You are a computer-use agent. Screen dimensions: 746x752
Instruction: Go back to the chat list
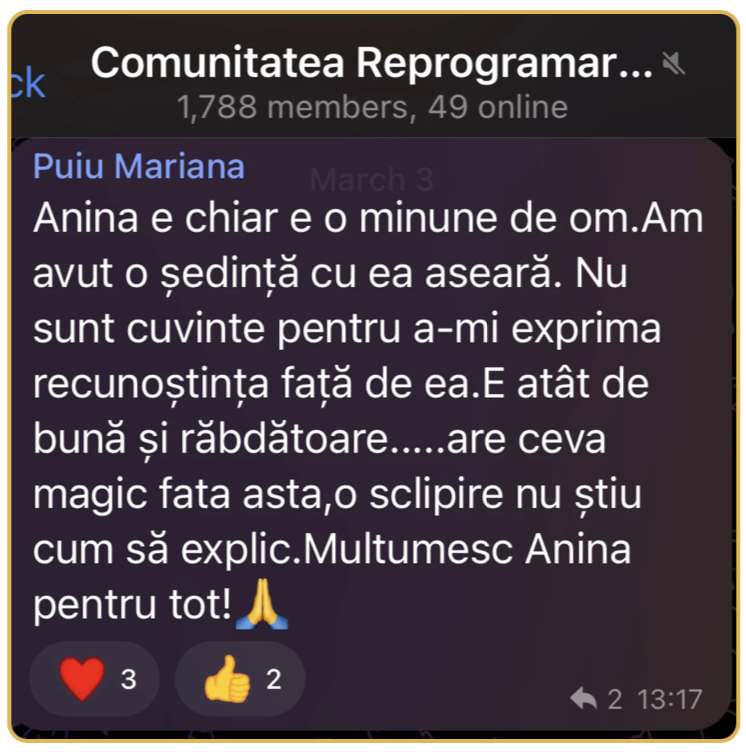tap(26, 83)
